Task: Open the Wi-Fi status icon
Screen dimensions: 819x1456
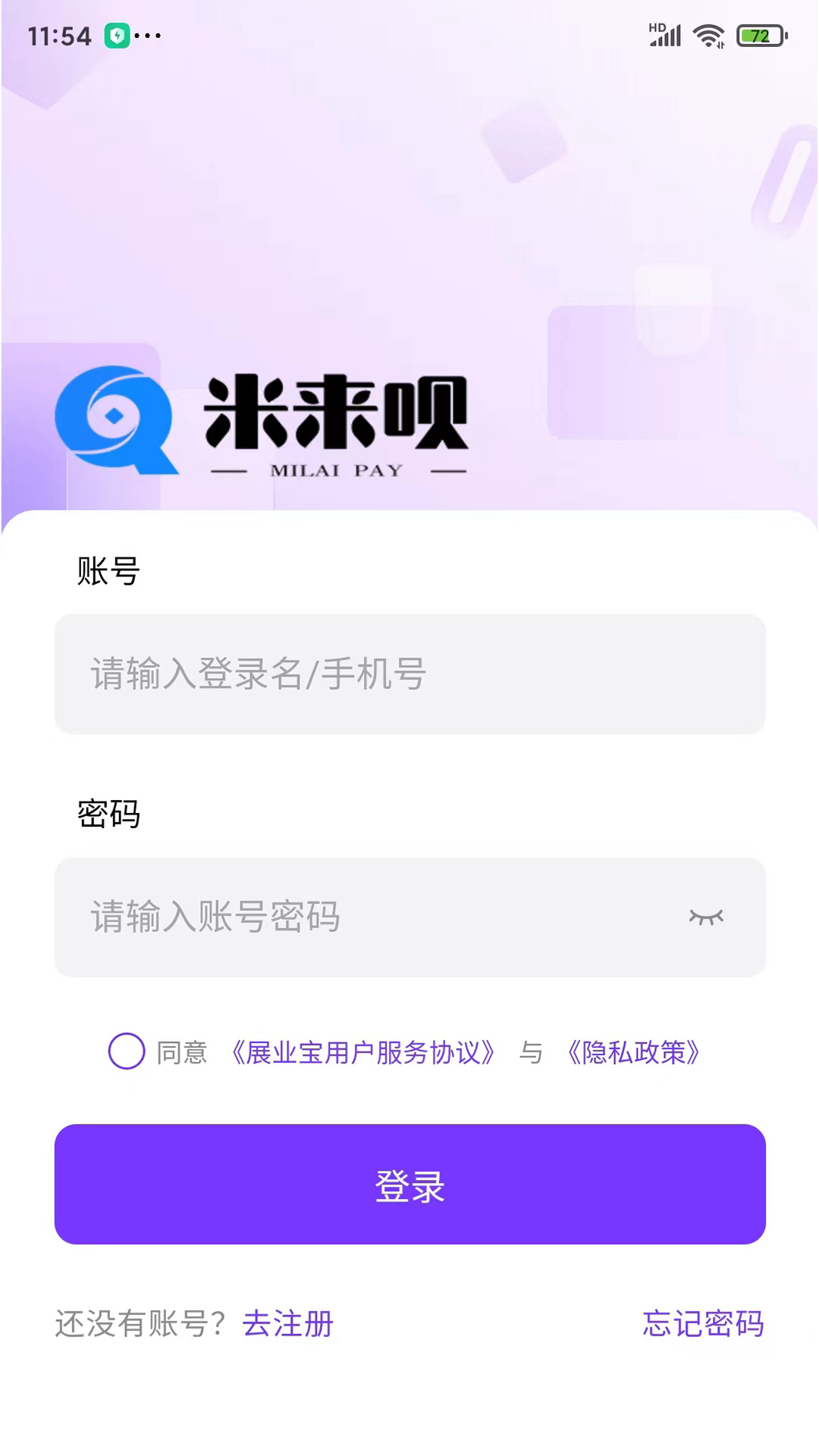Action: pyautogui.click(x=708, y=33)
